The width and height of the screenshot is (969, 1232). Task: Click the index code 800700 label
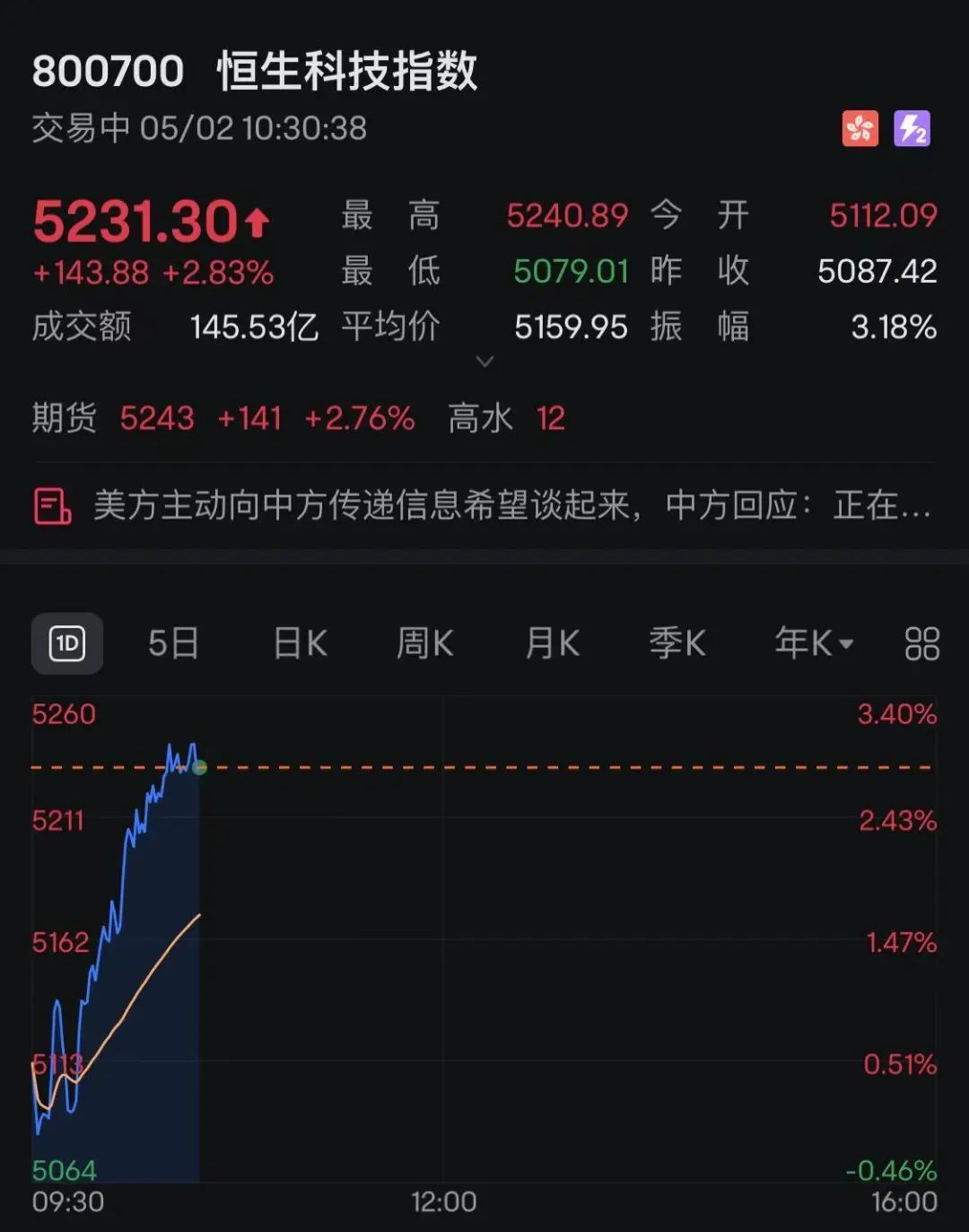tap(108, 70)
